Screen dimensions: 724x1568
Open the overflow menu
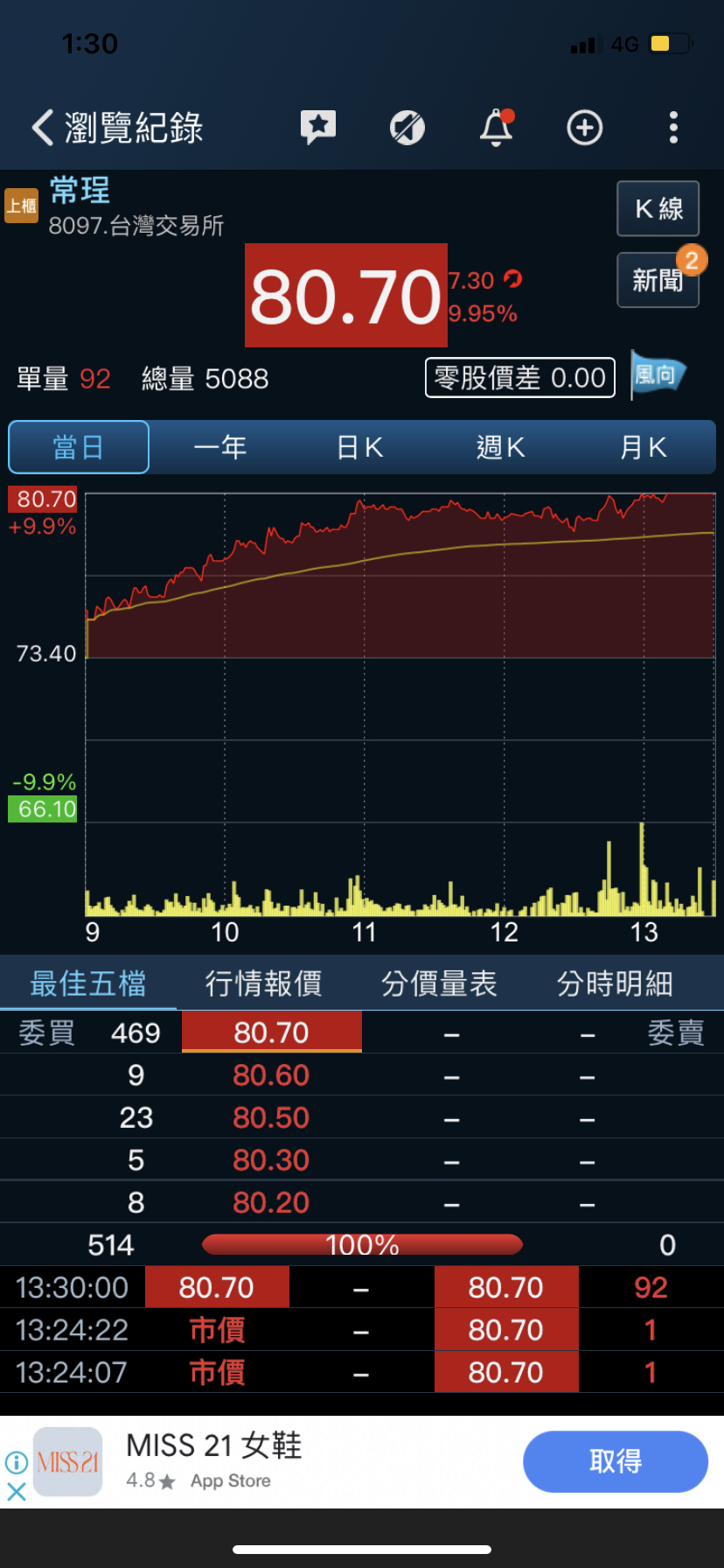pyautogui.click(x=673, y=128)
